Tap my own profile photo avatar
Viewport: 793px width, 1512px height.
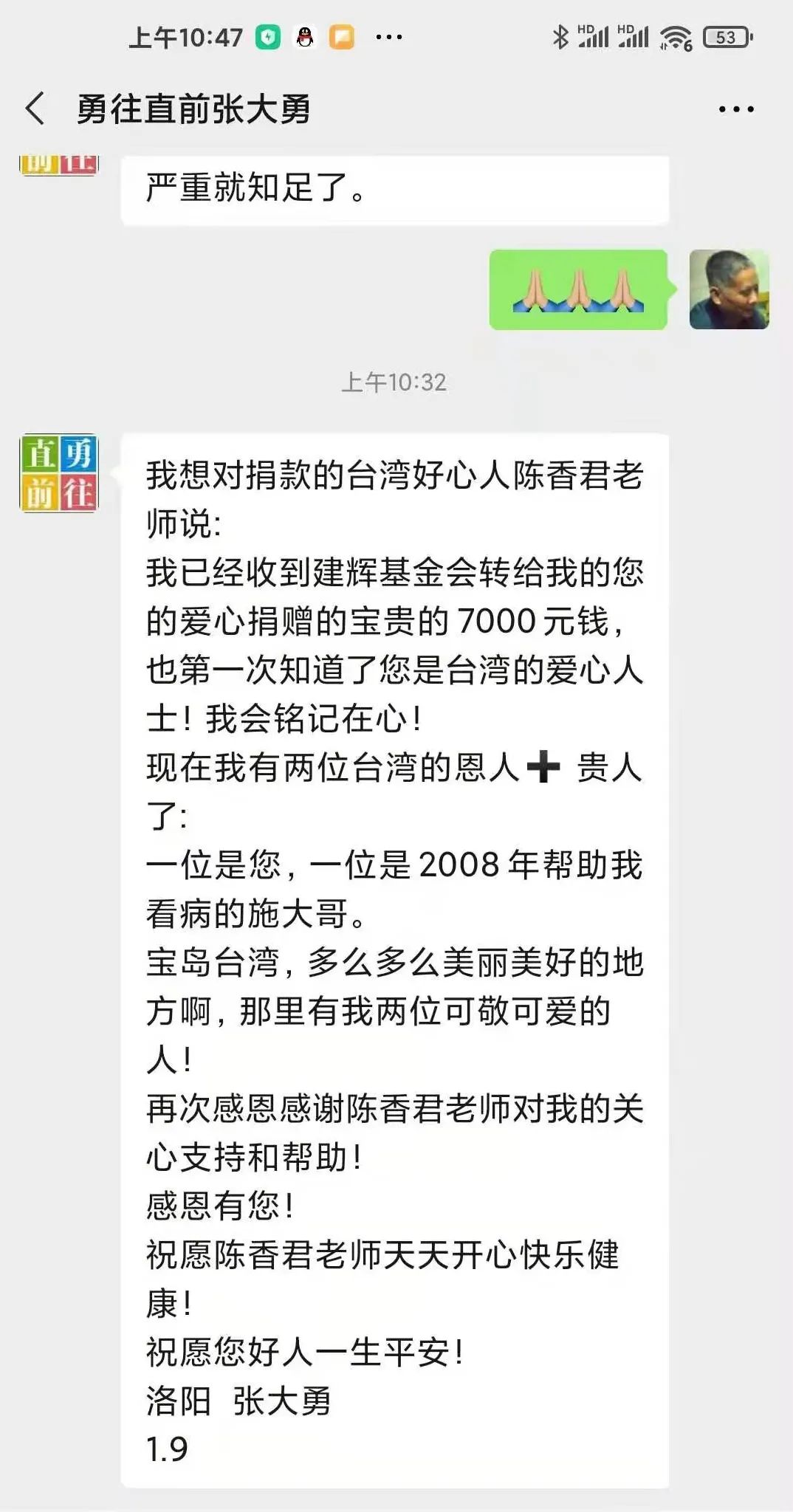[728, 289]
